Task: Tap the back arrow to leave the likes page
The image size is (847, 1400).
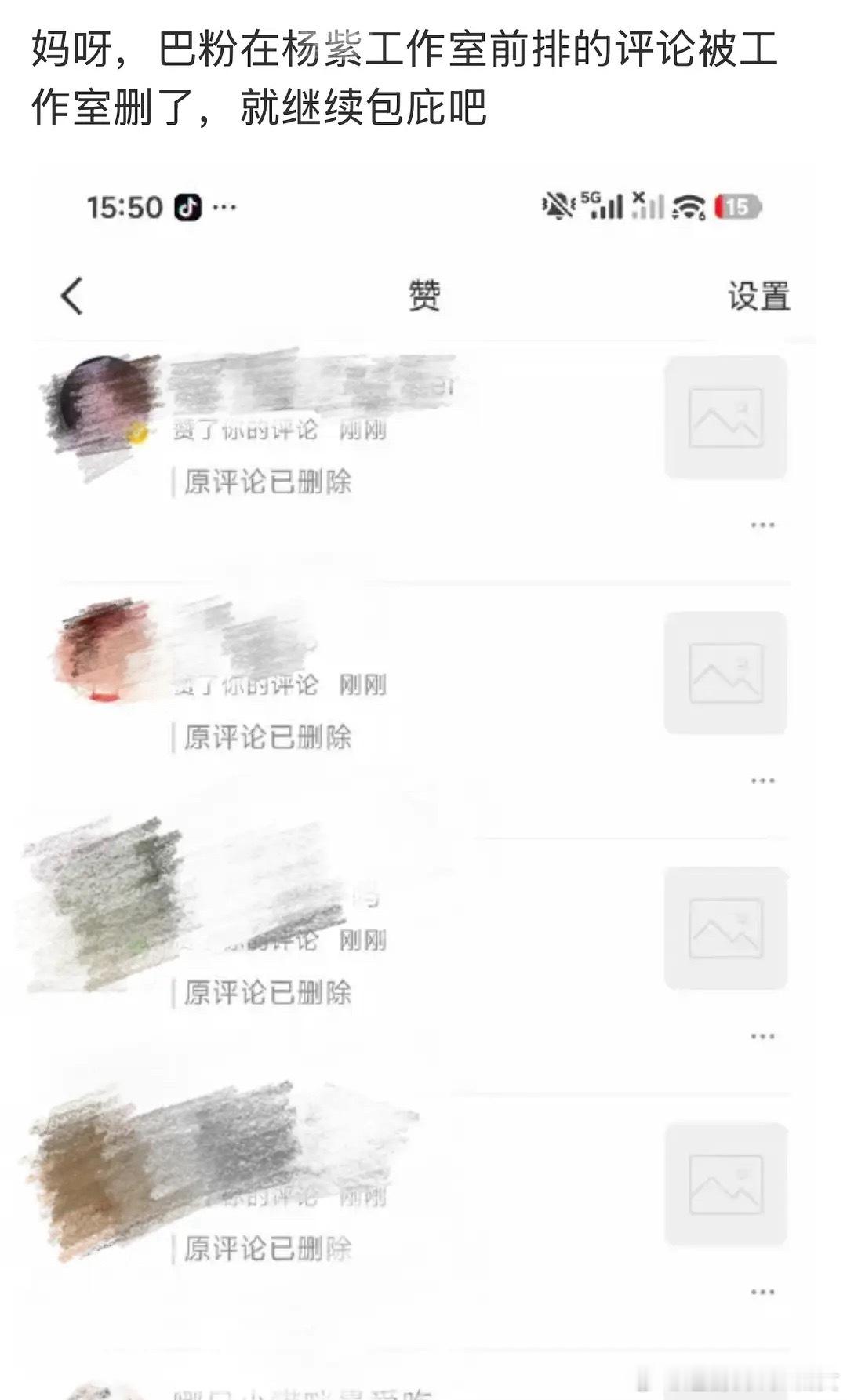Action: coord(70,296)
